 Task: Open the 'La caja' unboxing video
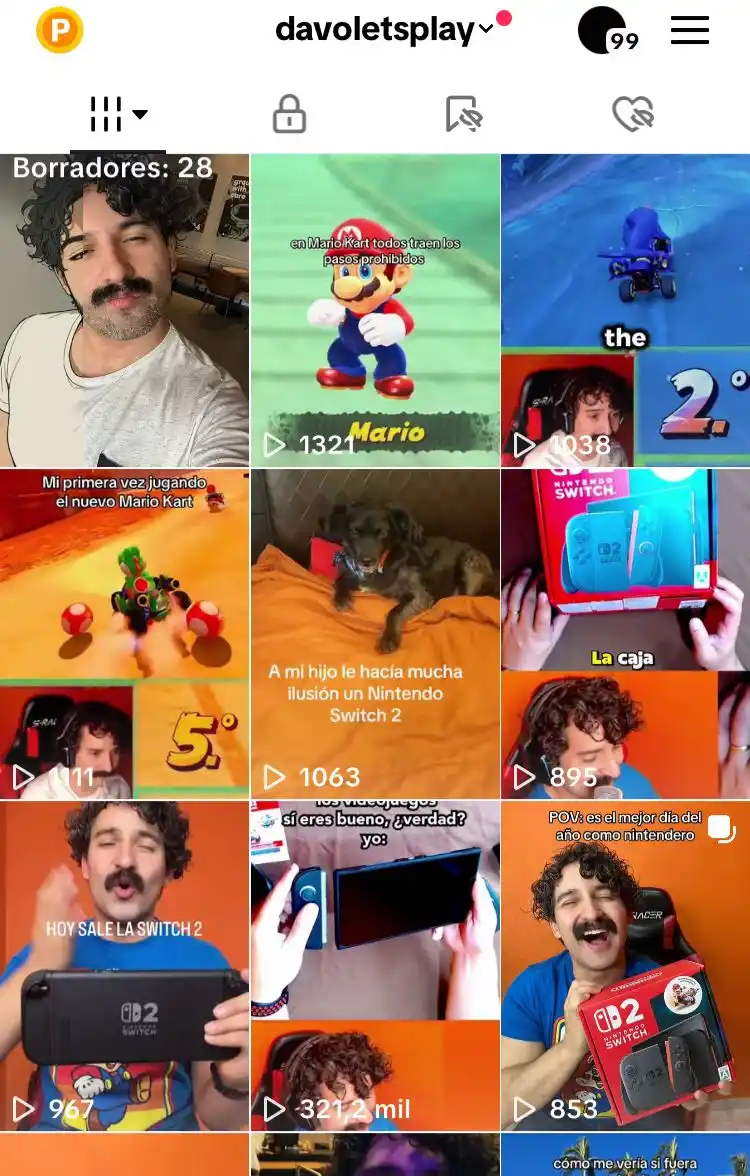pos(625,634)
